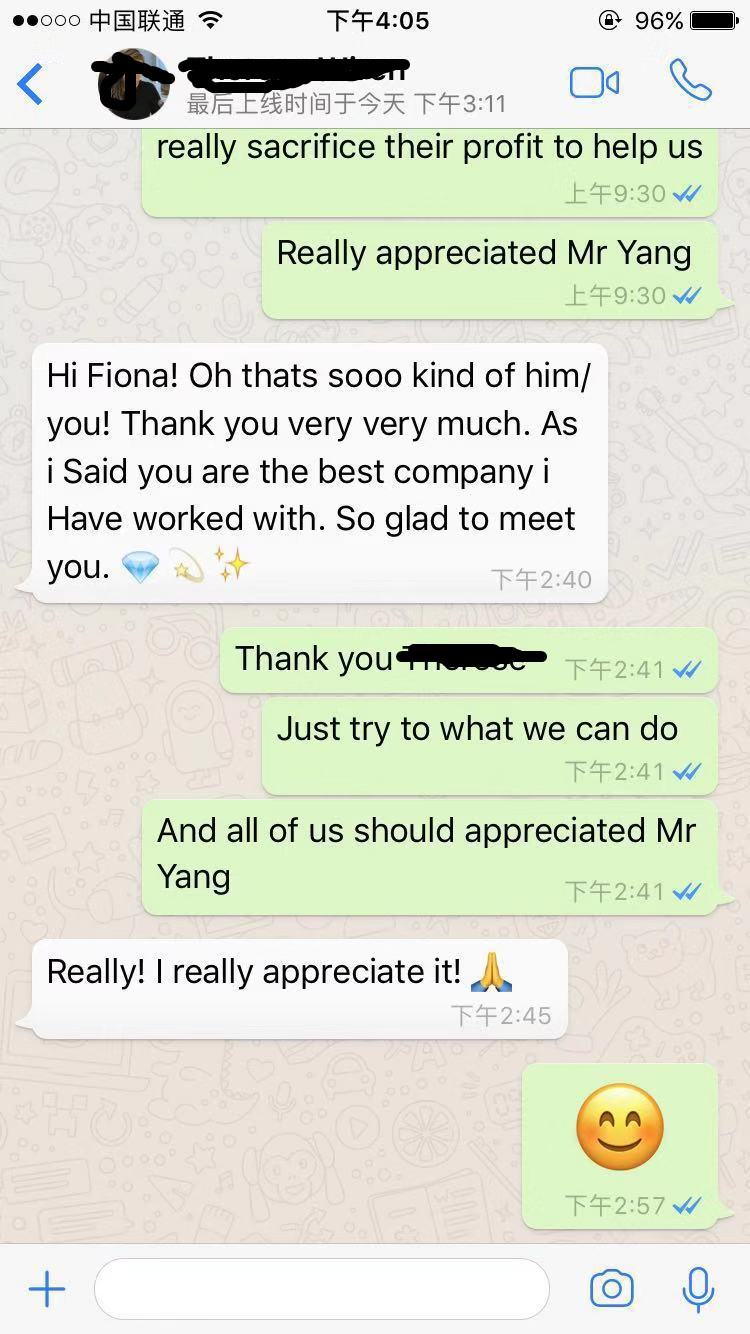
Task: Go back to the chat list
Action: point(31,84)
